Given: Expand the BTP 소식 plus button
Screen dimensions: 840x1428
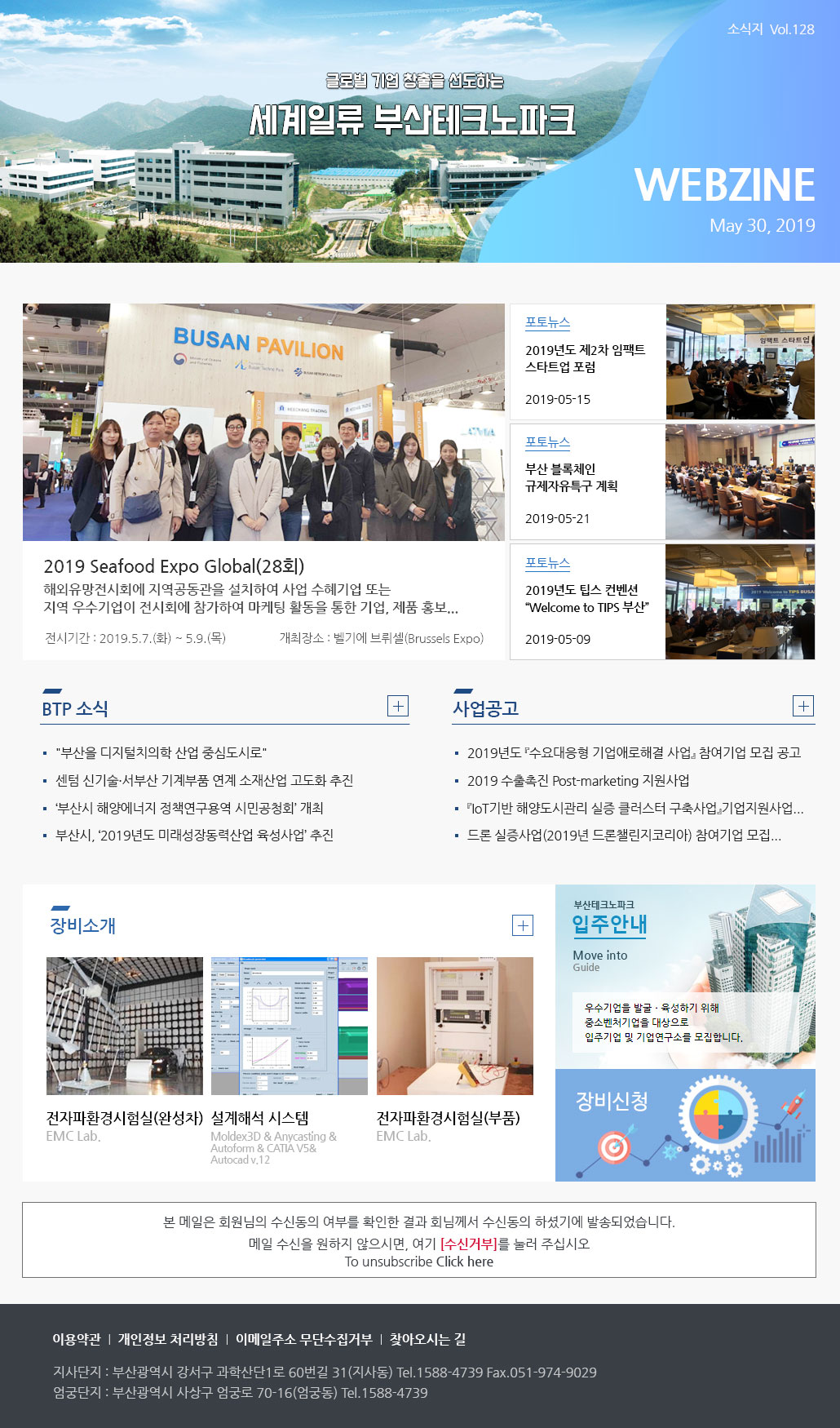Looking at the screenshot, I should pos(398,706).
